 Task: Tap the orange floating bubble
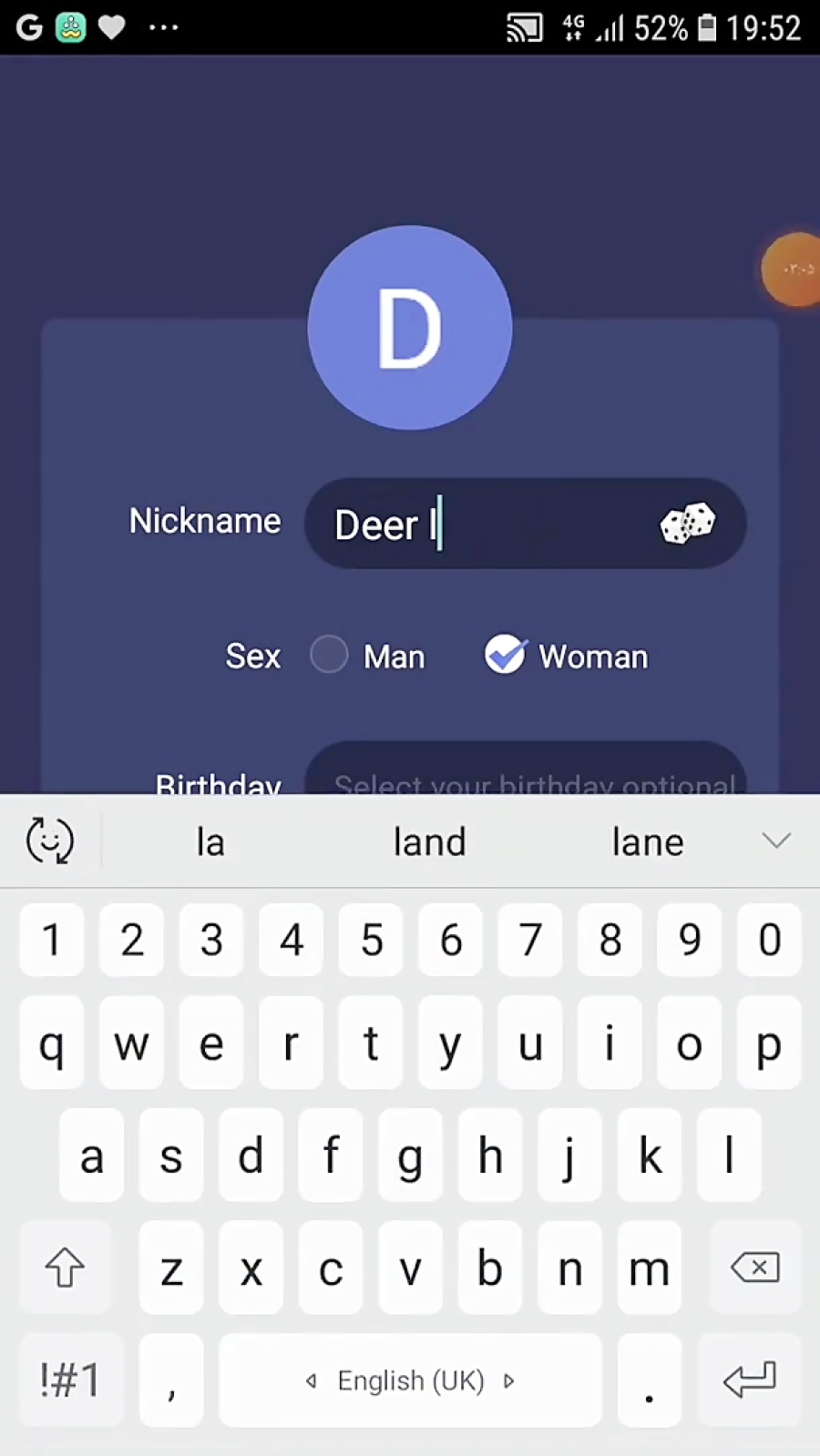pyautogui.click(x=794, y=270)
